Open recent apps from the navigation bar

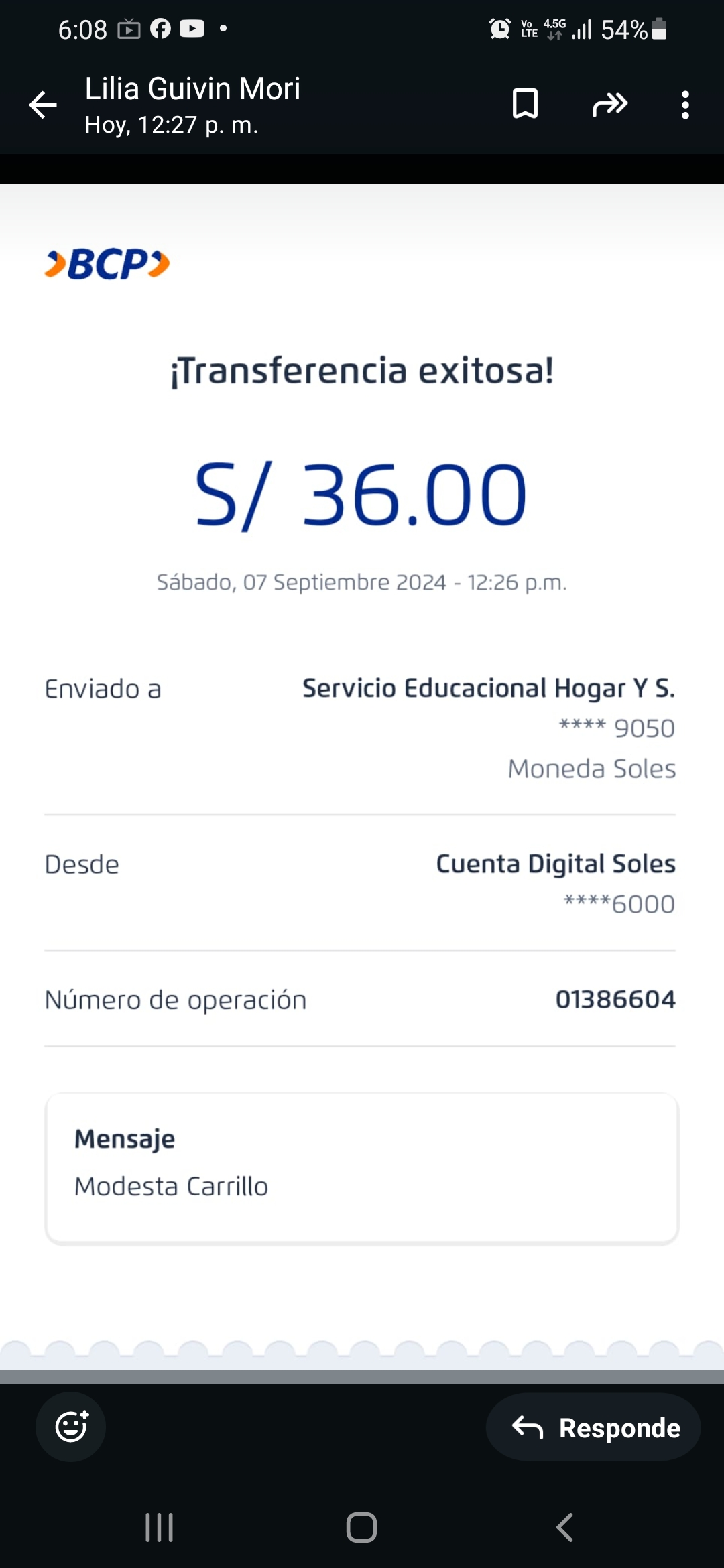(160, 1528)
